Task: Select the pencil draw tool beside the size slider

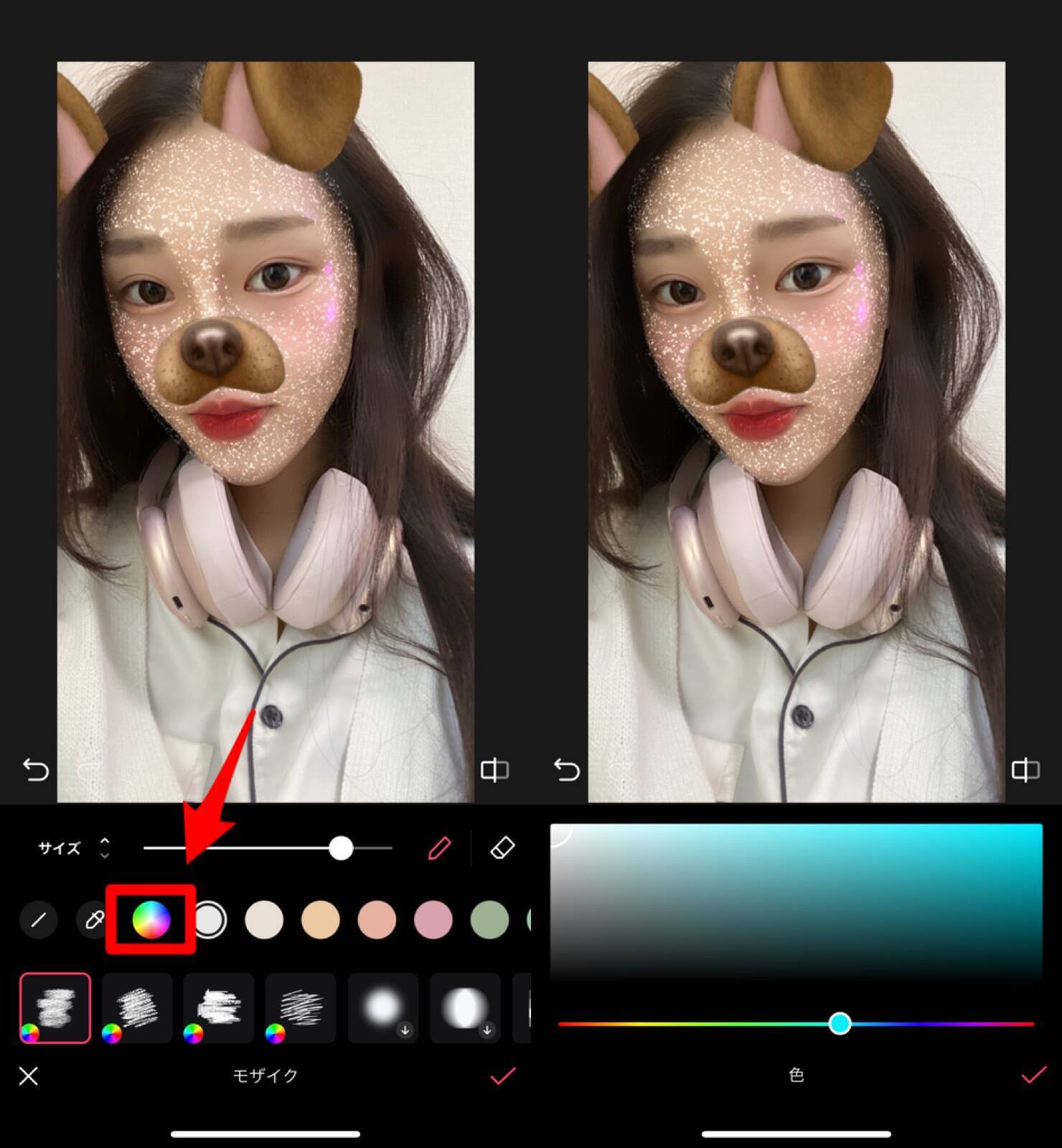Action: [x=439, y=848]
